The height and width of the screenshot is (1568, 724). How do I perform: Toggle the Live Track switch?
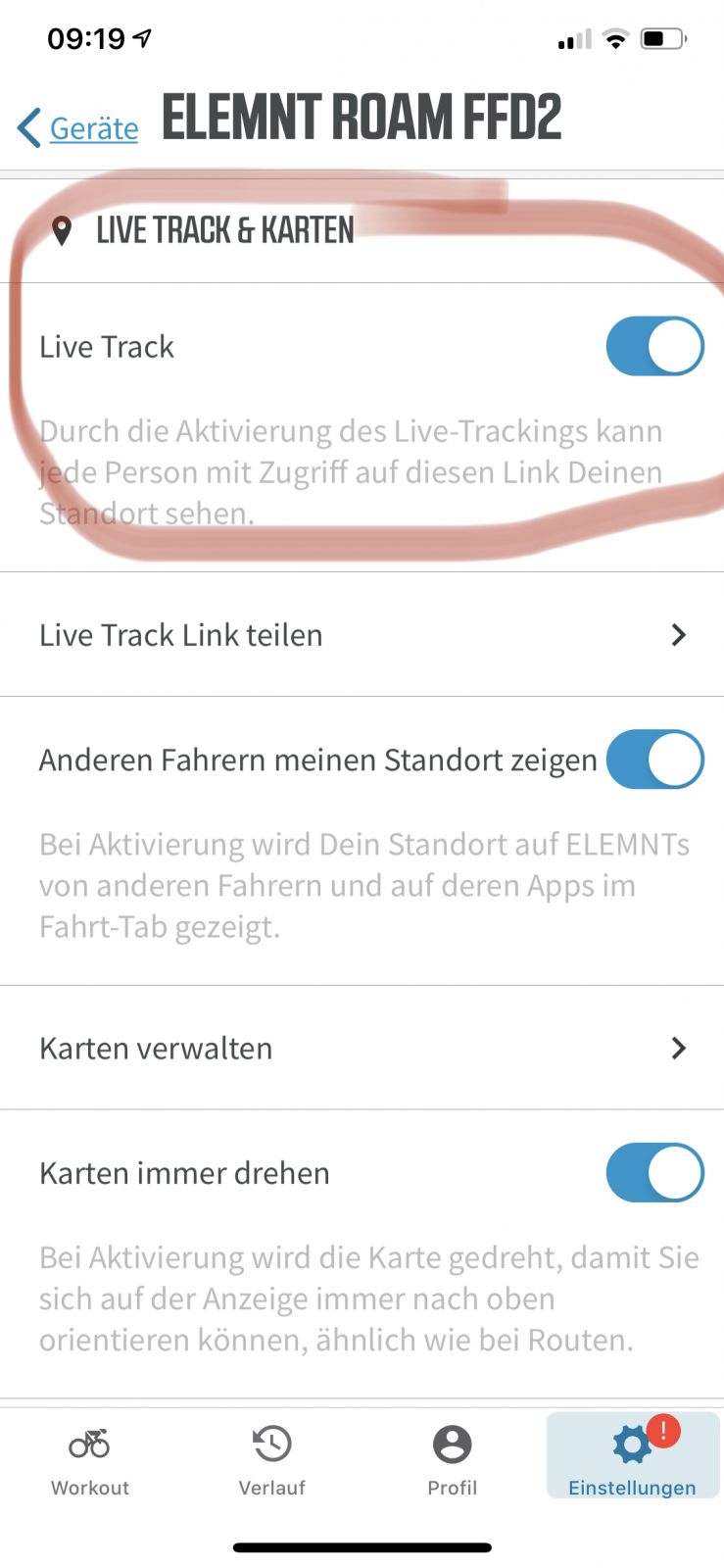coord(653,346)
